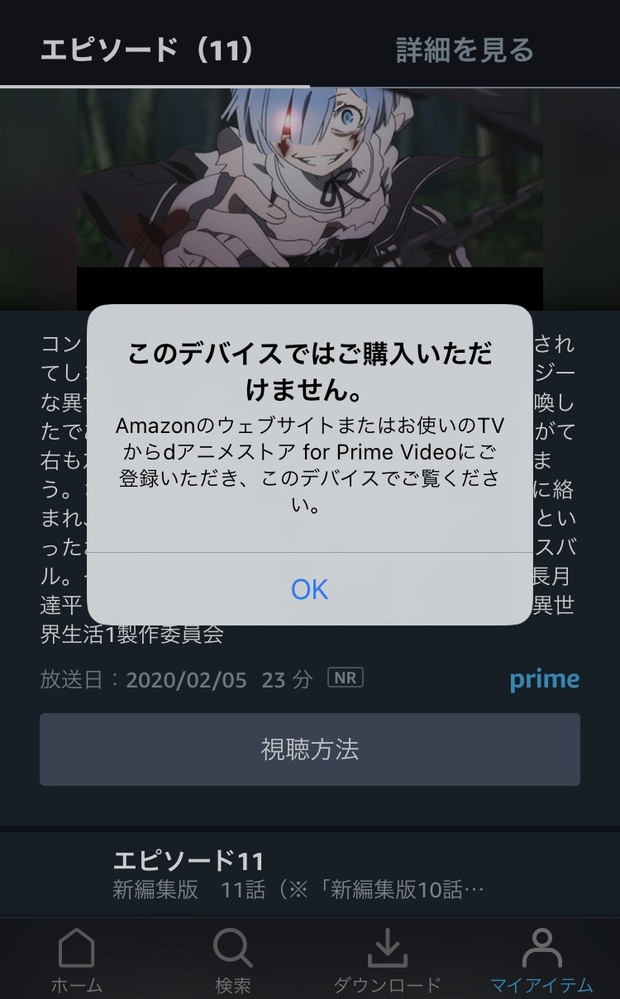Image resolution: width=620 pixels, height=999 pixels.
Task: Select the マイアイテム tab
Action: [542, 959]
